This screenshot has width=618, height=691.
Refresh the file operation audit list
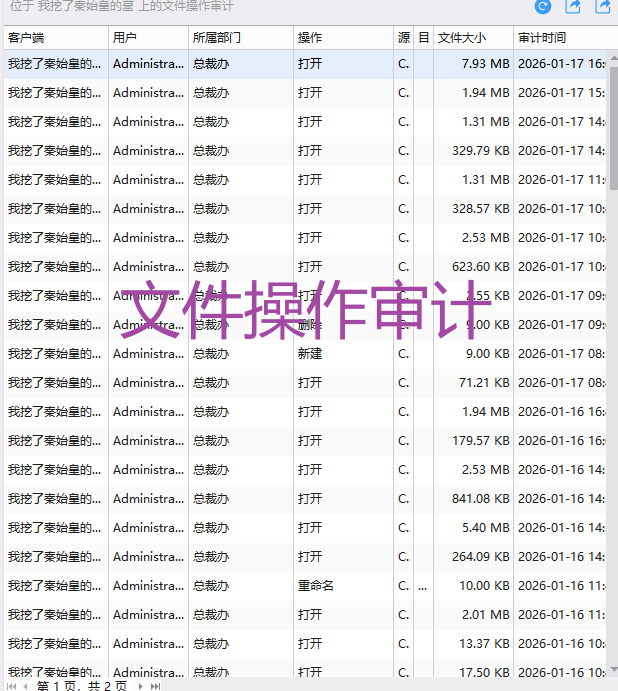(x=543, y=7)
